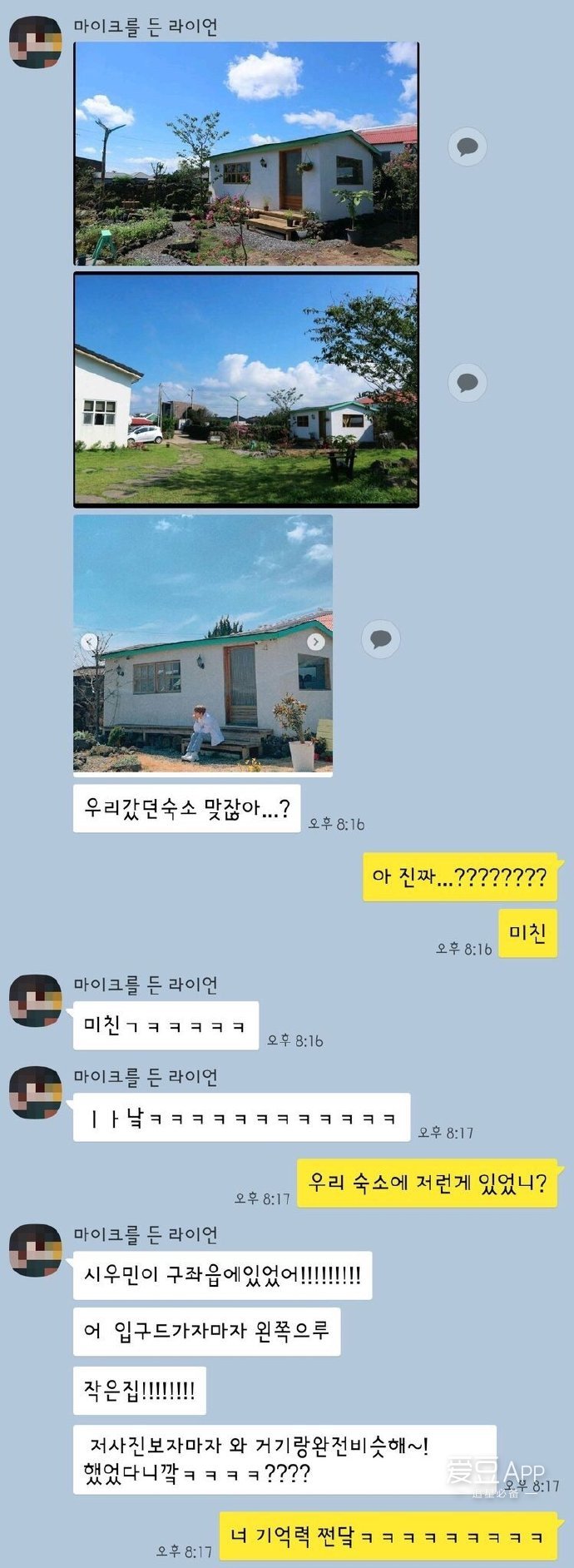The image size is (574, 1568).
Task: Open the third photo with the person sitting
Action: pos(203,645)
